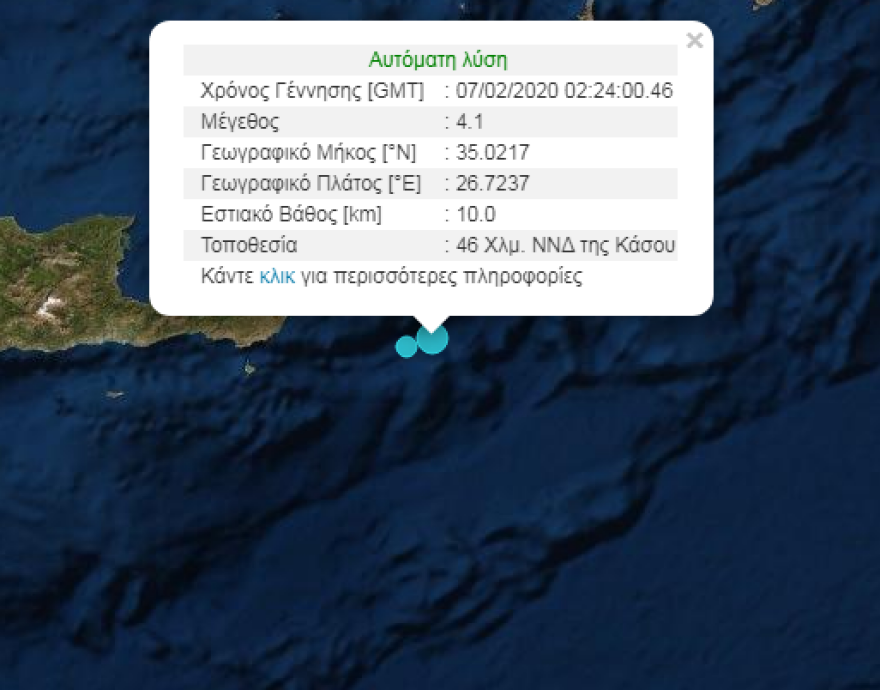Viewport: 880px width, 690px height.
Task: Open the κλικ link for more information
Action: (x=277, y=277)
